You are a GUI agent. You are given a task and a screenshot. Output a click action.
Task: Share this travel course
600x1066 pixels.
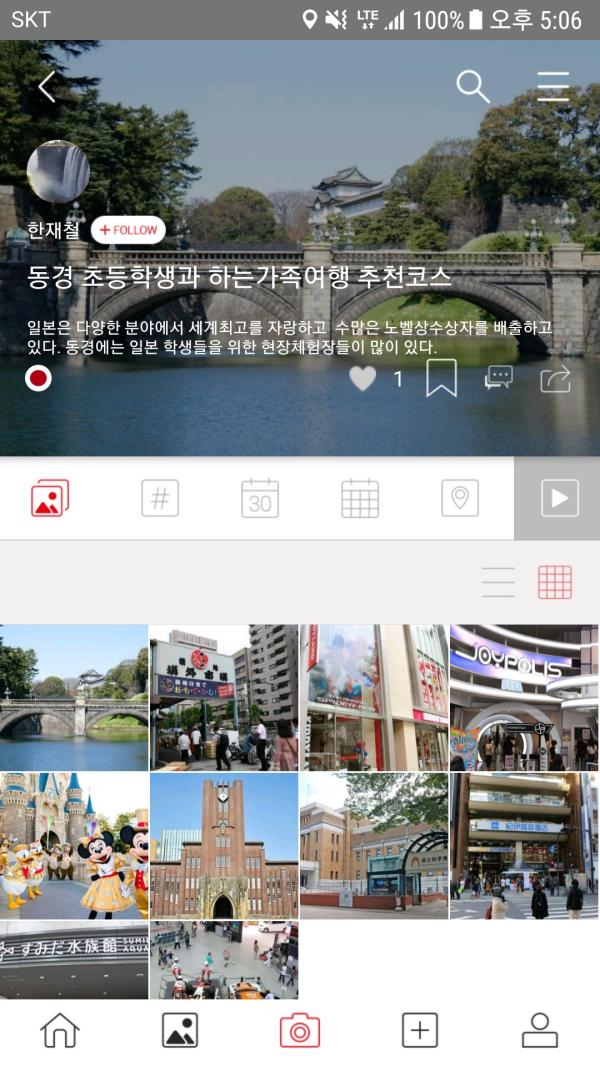pos(555,379)
